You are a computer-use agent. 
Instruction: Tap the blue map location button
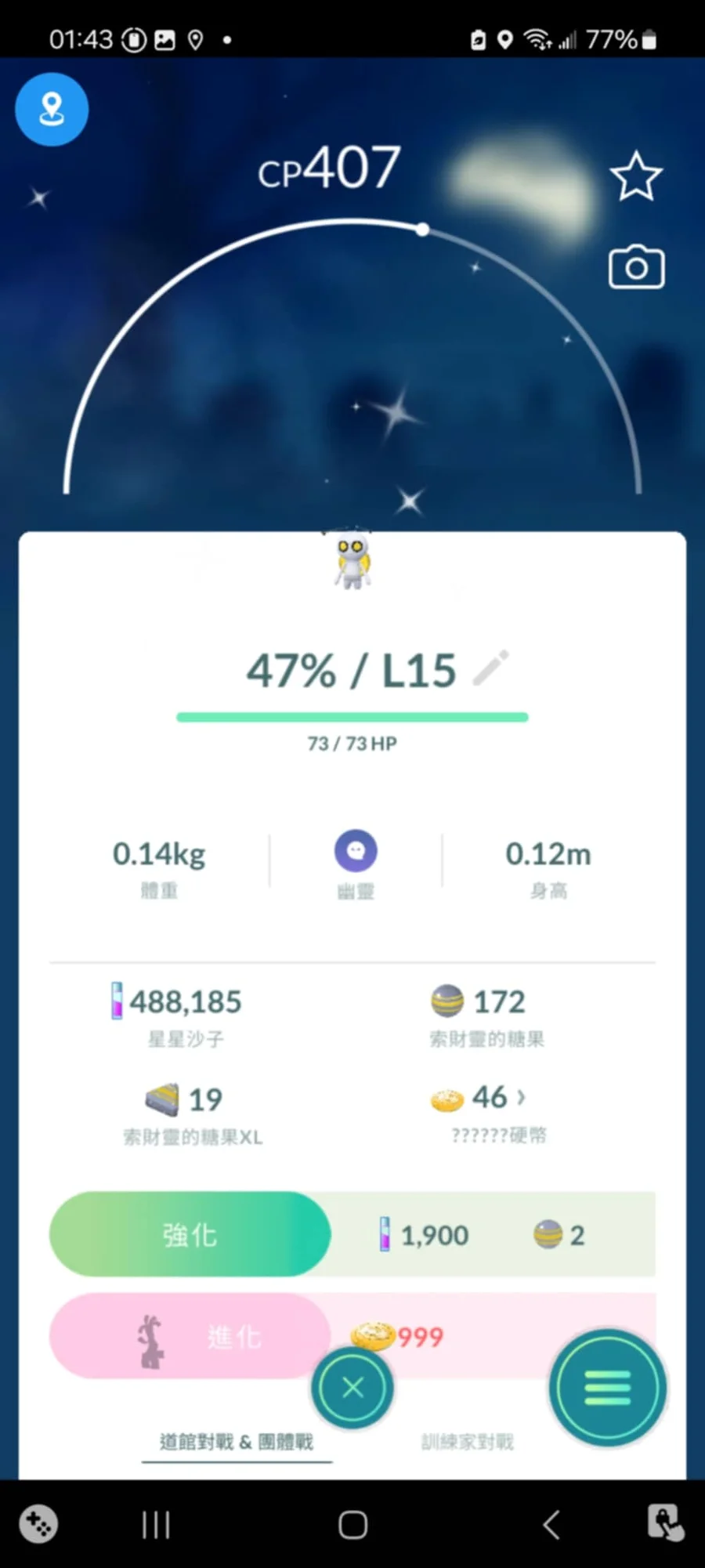click(52, 109)
